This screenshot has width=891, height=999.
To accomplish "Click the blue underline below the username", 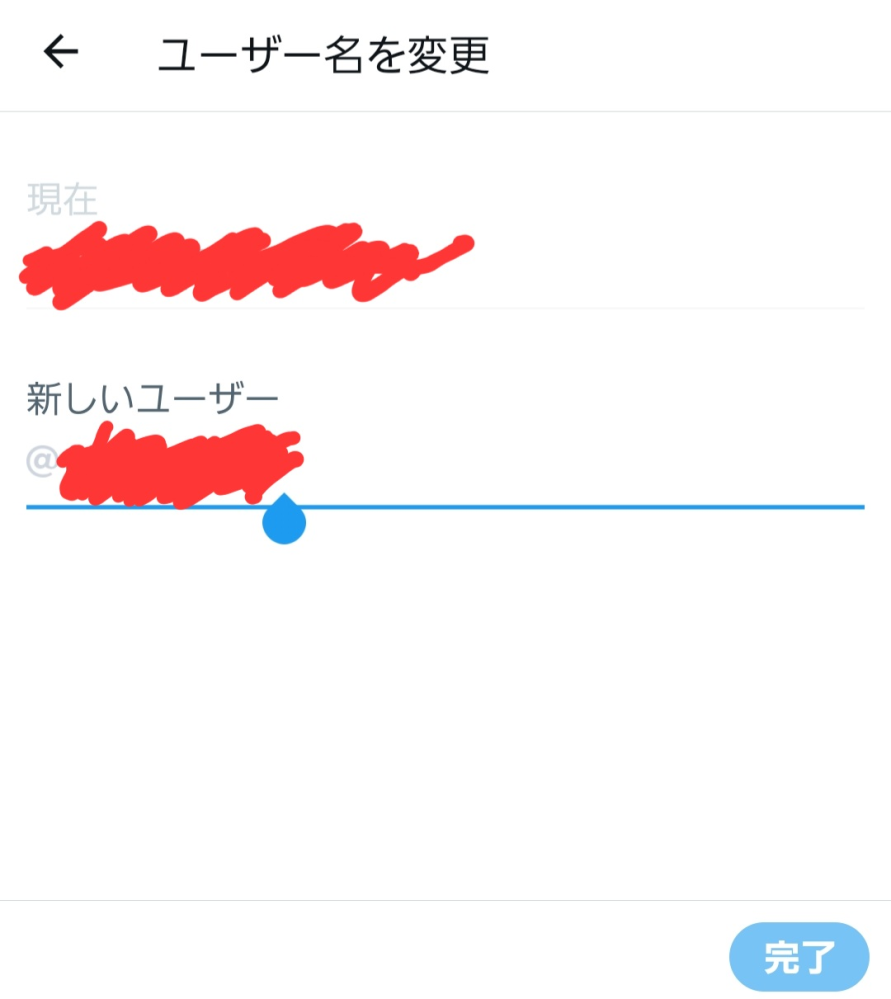I will [445, 507].
